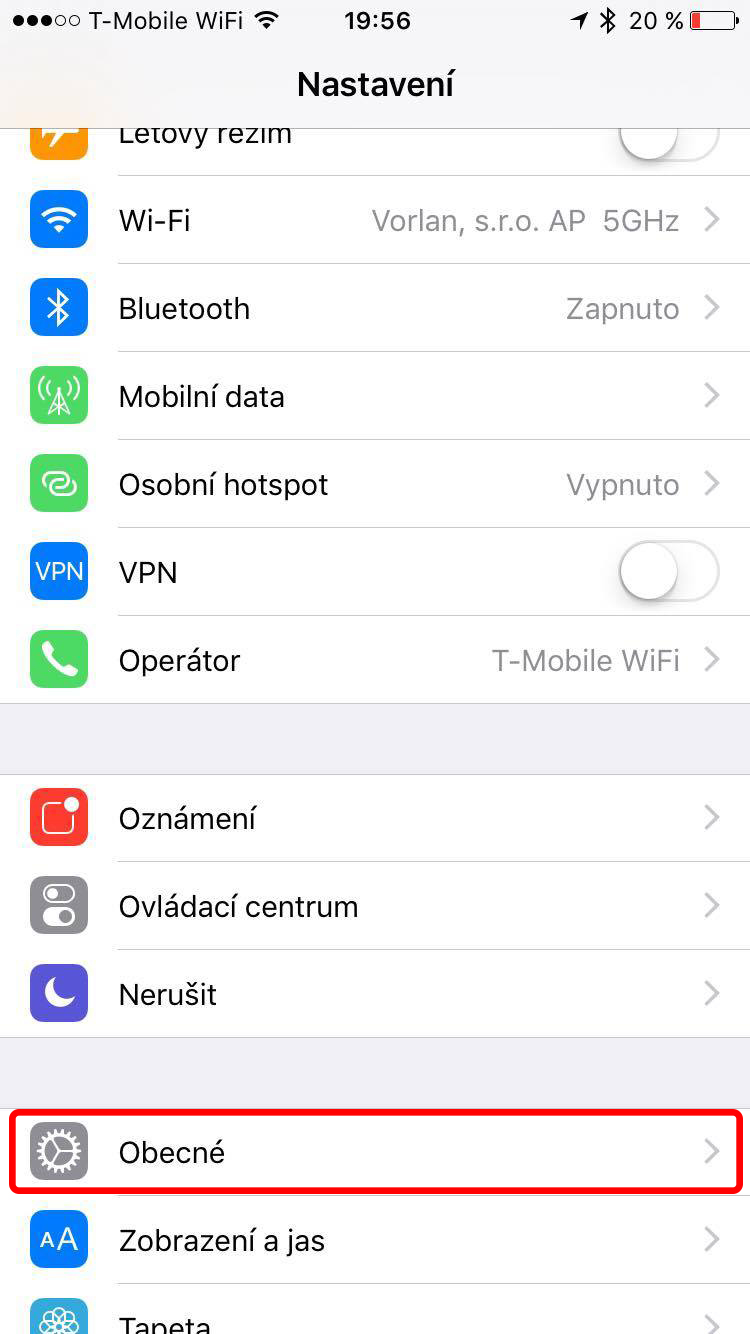Toggle the Letový režim switch
The image size is (750, 1334).
point(668,142)
